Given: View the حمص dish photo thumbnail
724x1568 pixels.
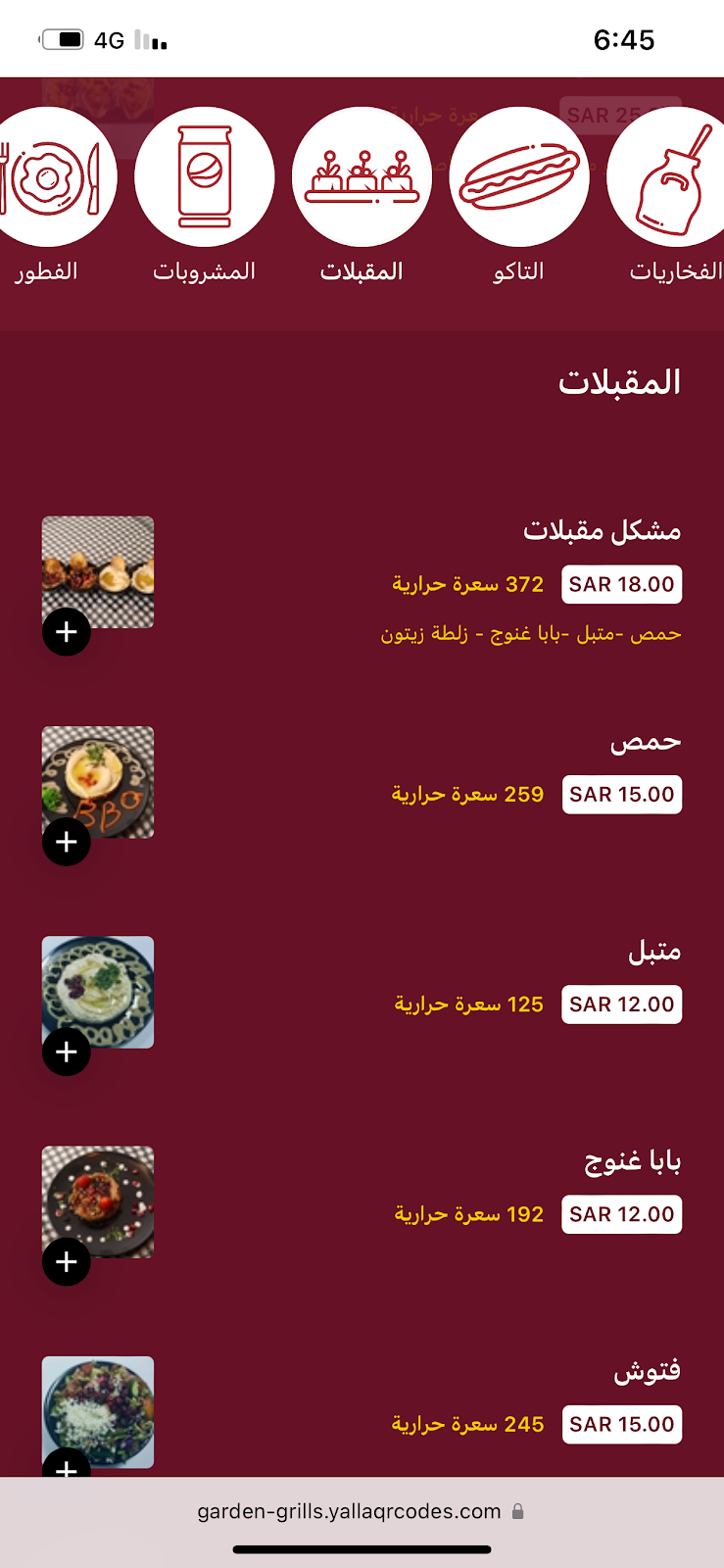Looking at the screenshot, I should pos(98,782).
